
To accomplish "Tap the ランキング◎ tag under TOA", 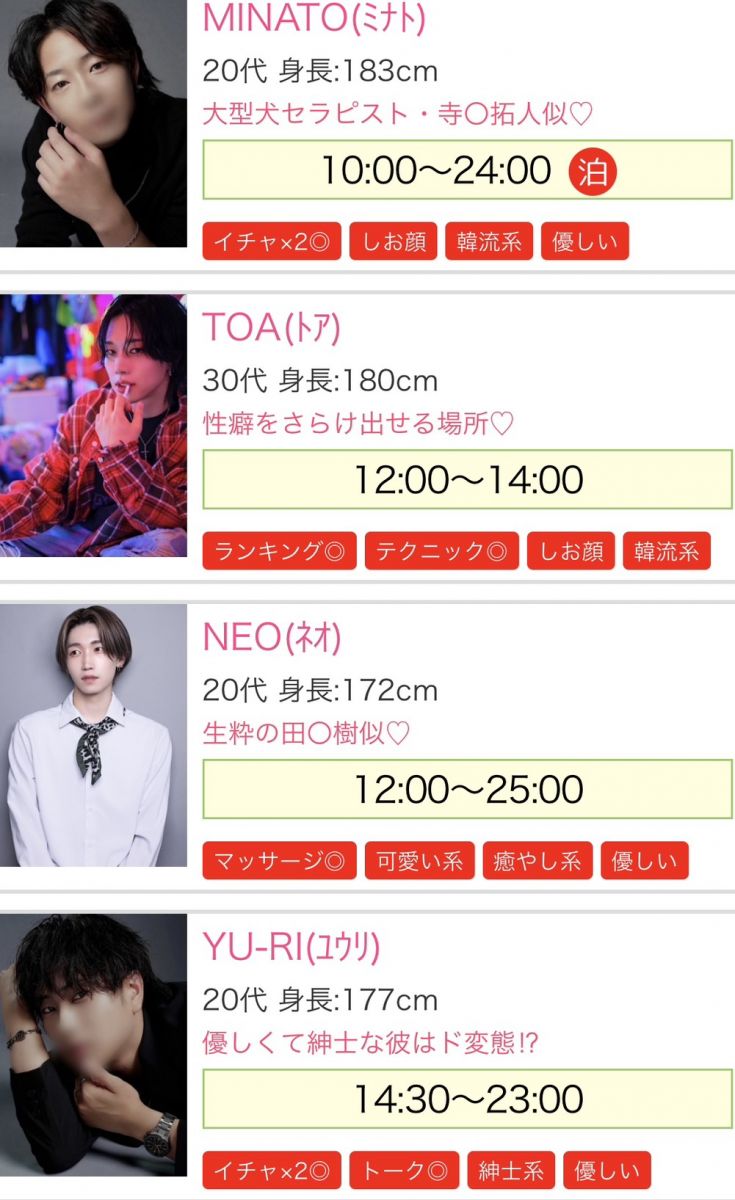I will point(279,551).
